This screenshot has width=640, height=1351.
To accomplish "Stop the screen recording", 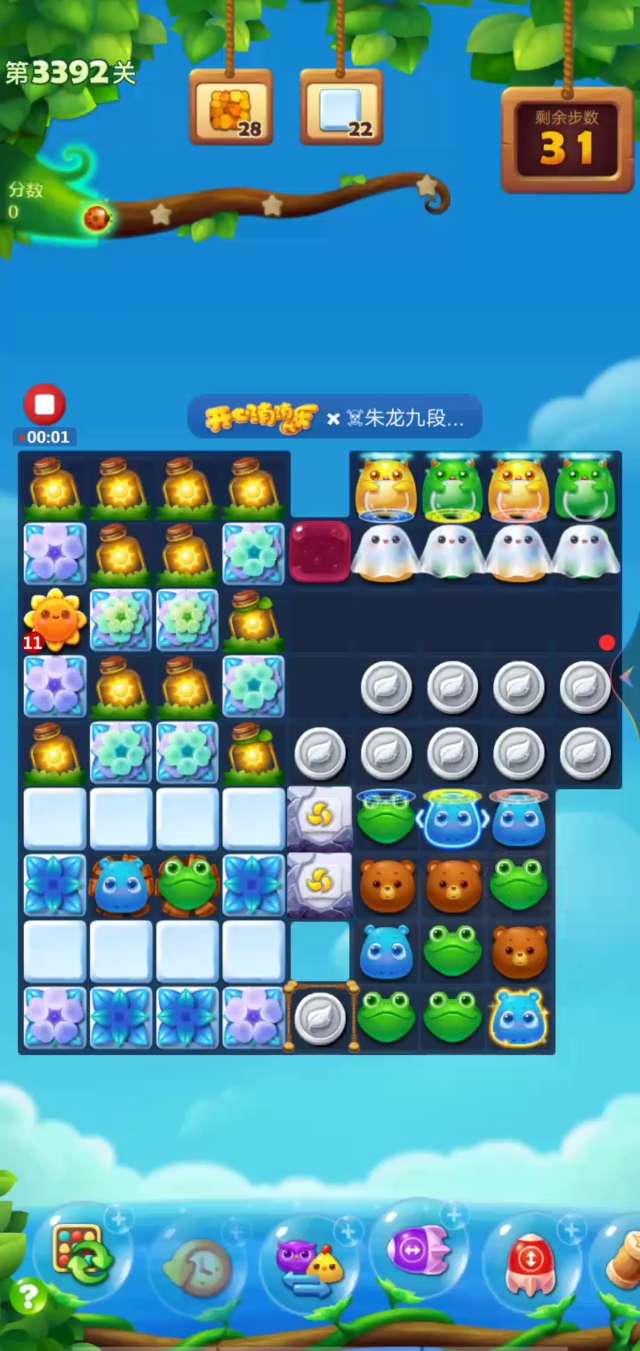I will coord(44,405).
